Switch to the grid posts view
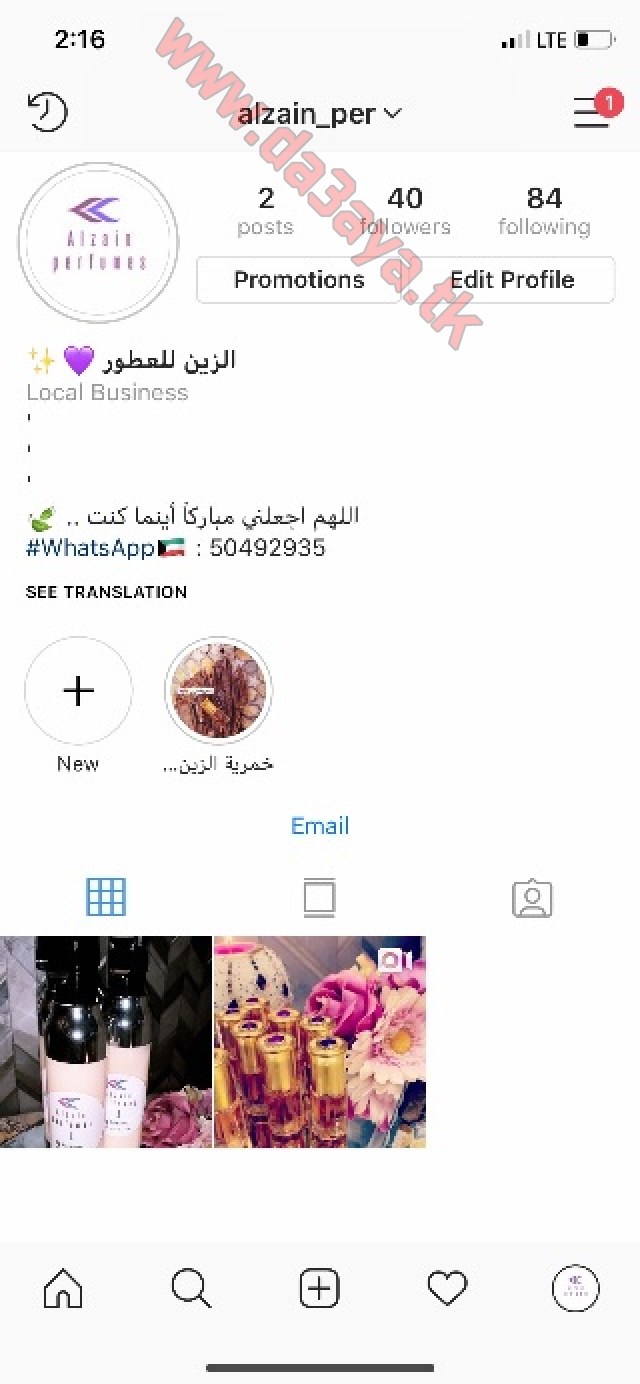The height and width of the screenshot is (1384, 640). (x=106, y=897)
